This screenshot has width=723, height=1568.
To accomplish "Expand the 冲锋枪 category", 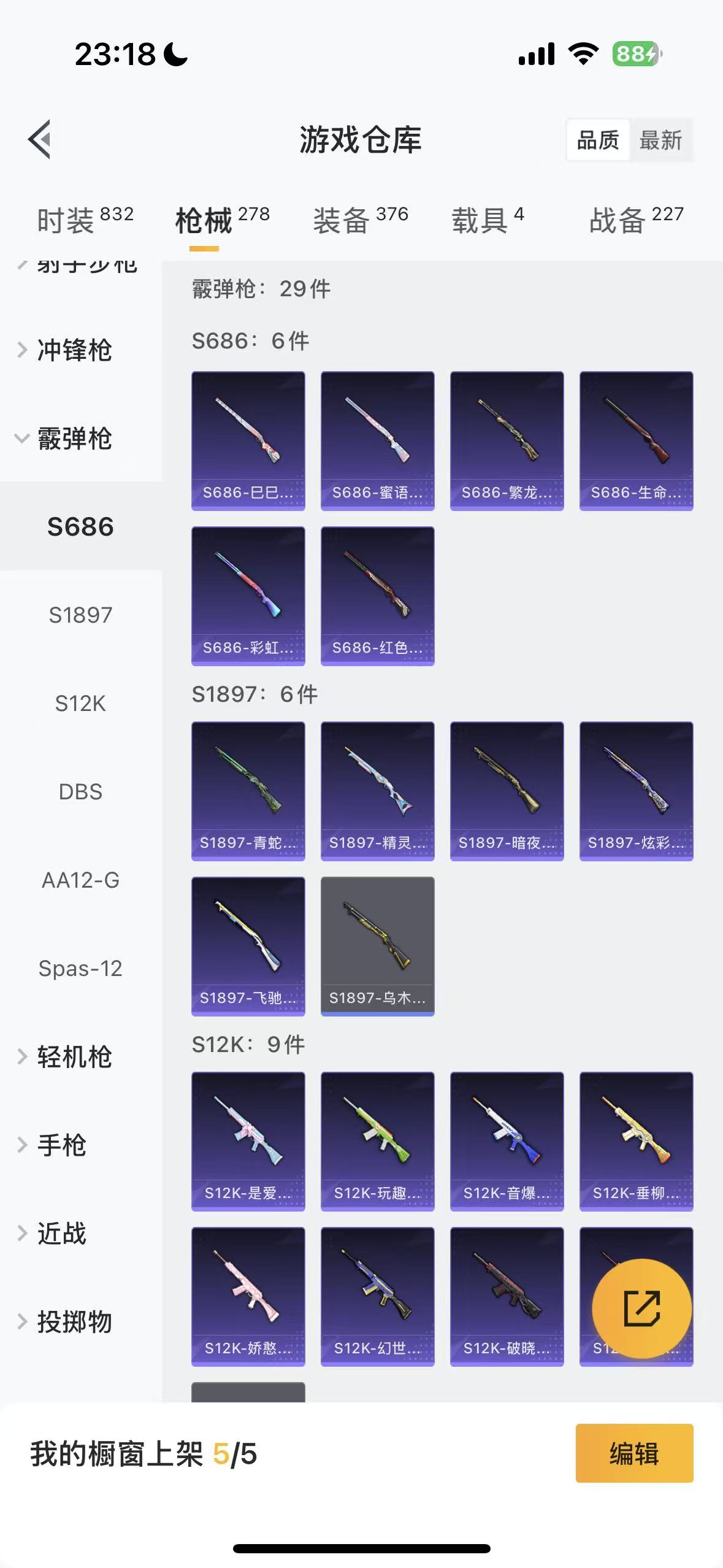I will (74, 350).
